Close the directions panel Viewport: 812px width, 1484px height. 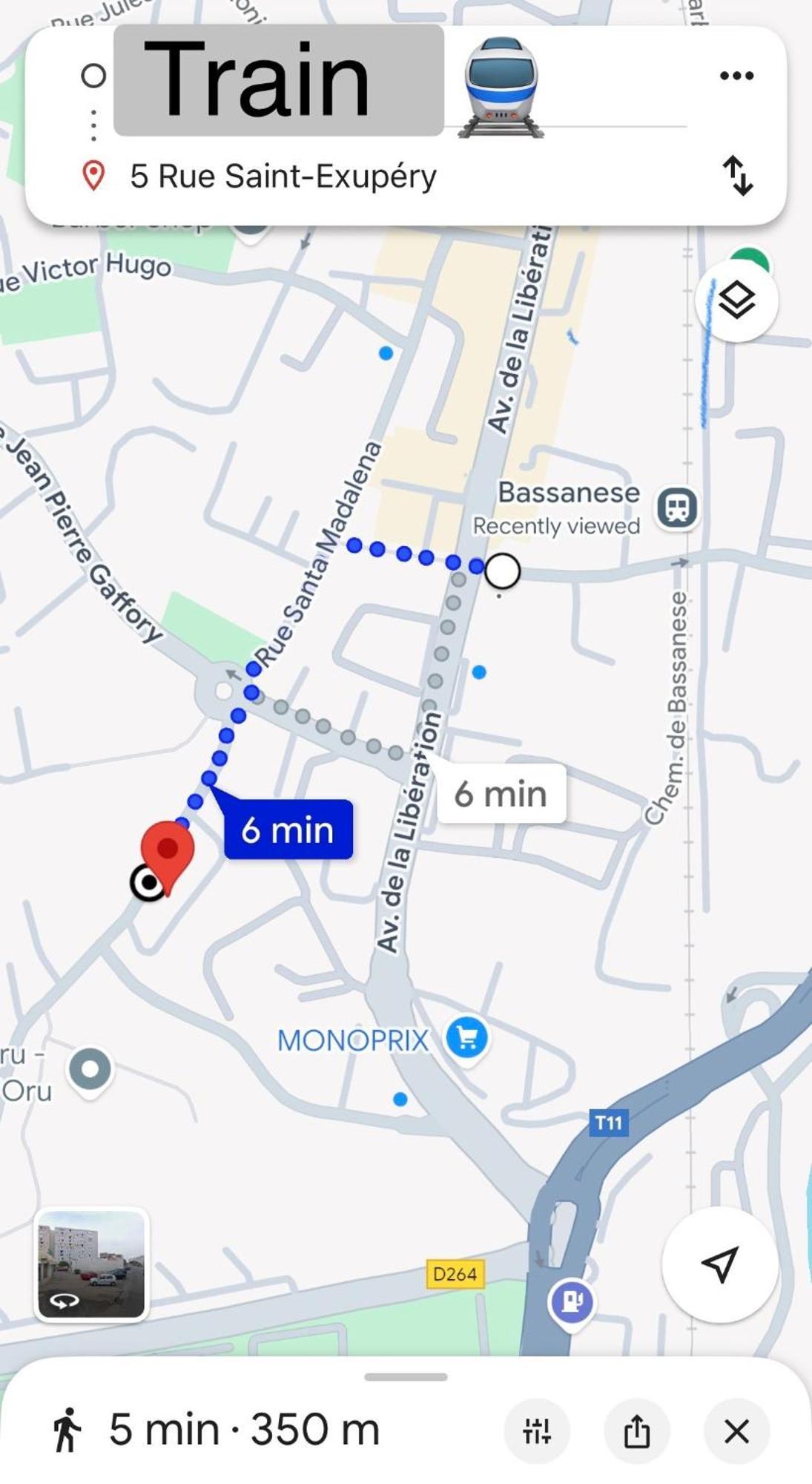736,1431
